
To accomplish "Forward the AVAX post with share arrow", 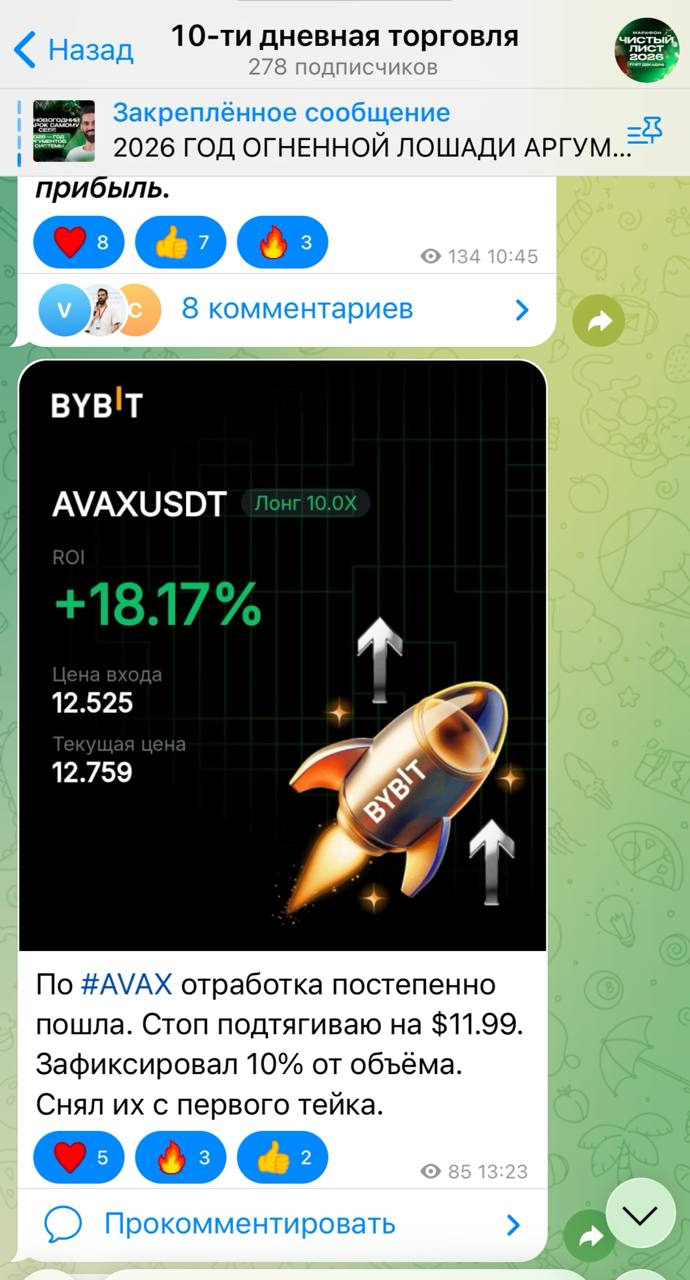I will [x=589, y=1236].
